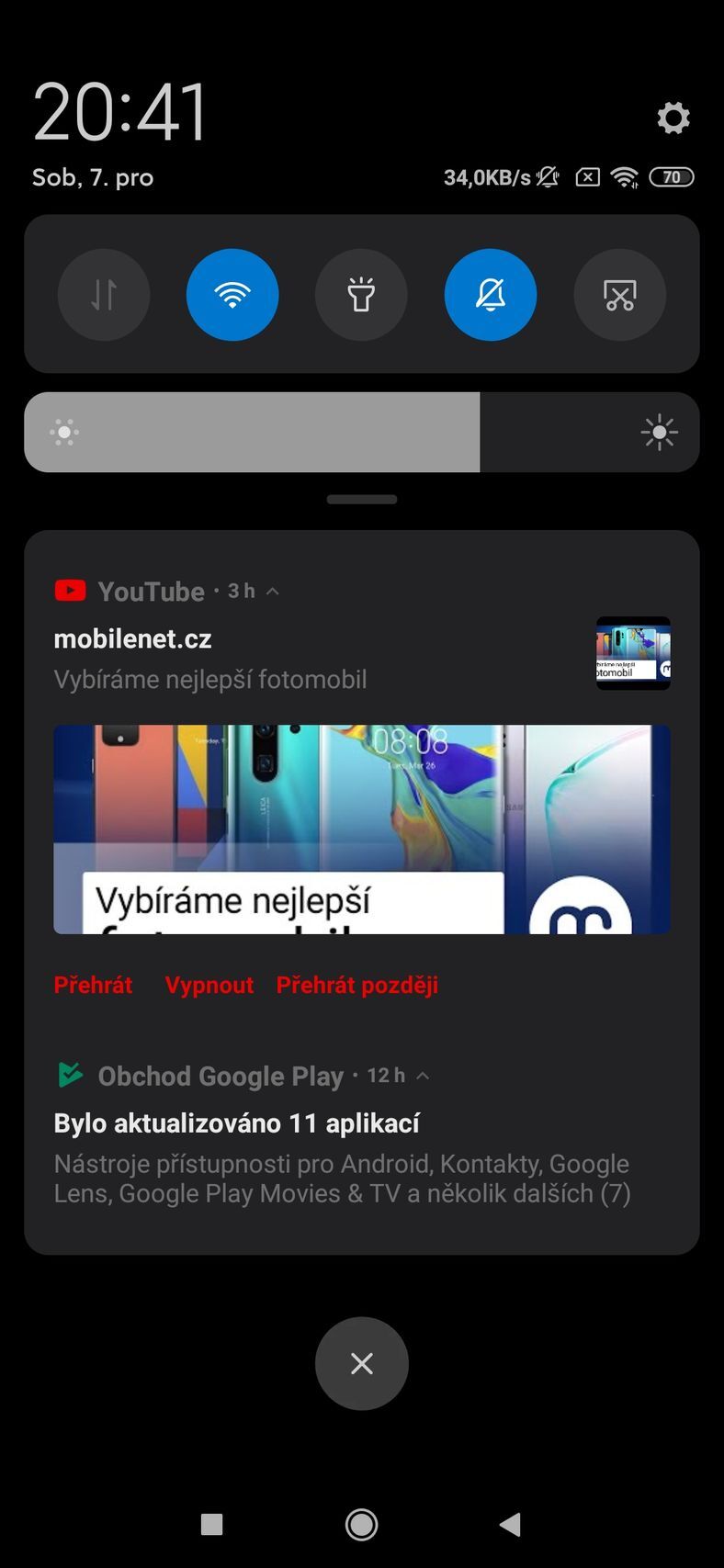Adjust the brightness slider
The width and height of the screenshot is (724, 1568).
(362, 432)
